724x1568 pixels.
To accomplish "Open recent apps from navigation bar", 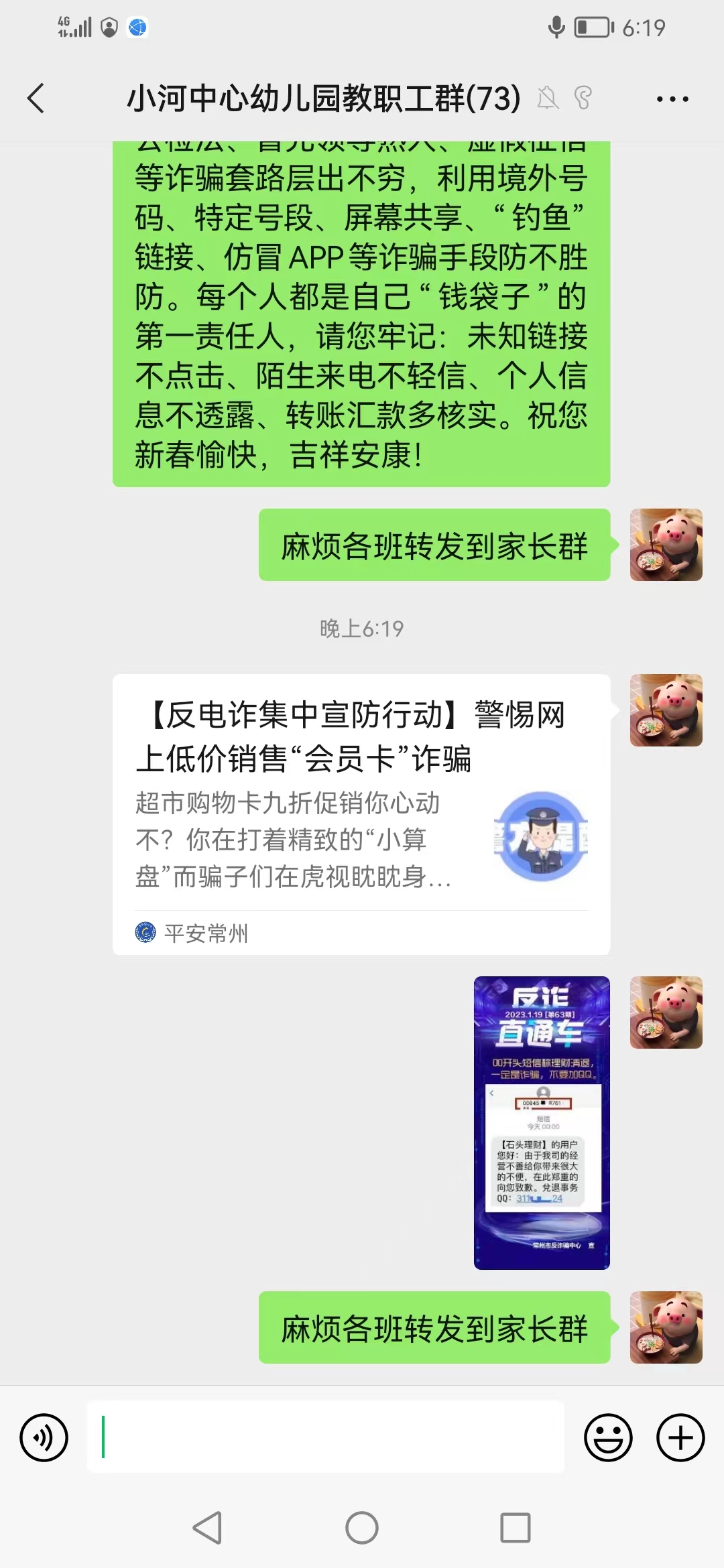I will click(x=516, y=1528).
